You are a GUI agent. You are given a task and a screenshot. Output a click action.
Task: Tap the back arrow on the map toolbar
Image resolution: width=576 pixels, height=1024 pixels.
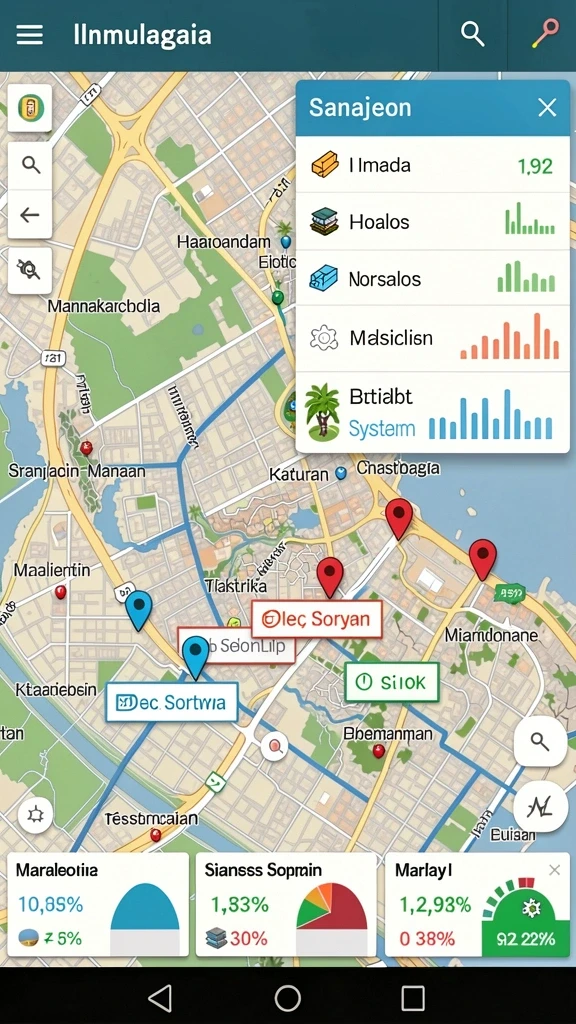(x=30, y=214)
